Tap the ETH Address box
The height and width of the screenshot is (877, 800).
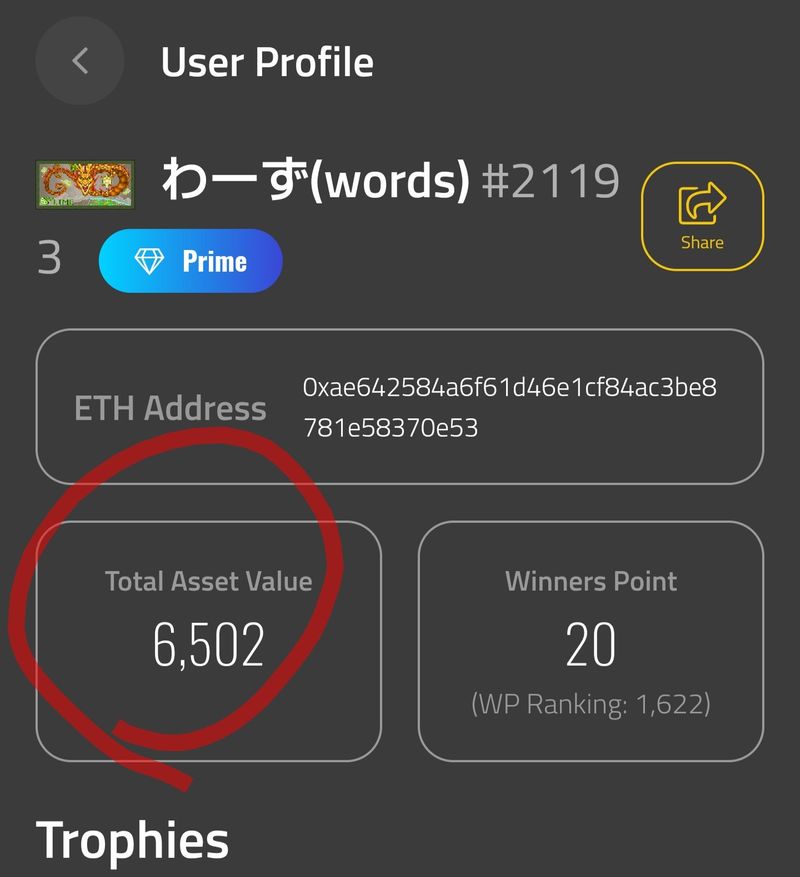(399, 407)
